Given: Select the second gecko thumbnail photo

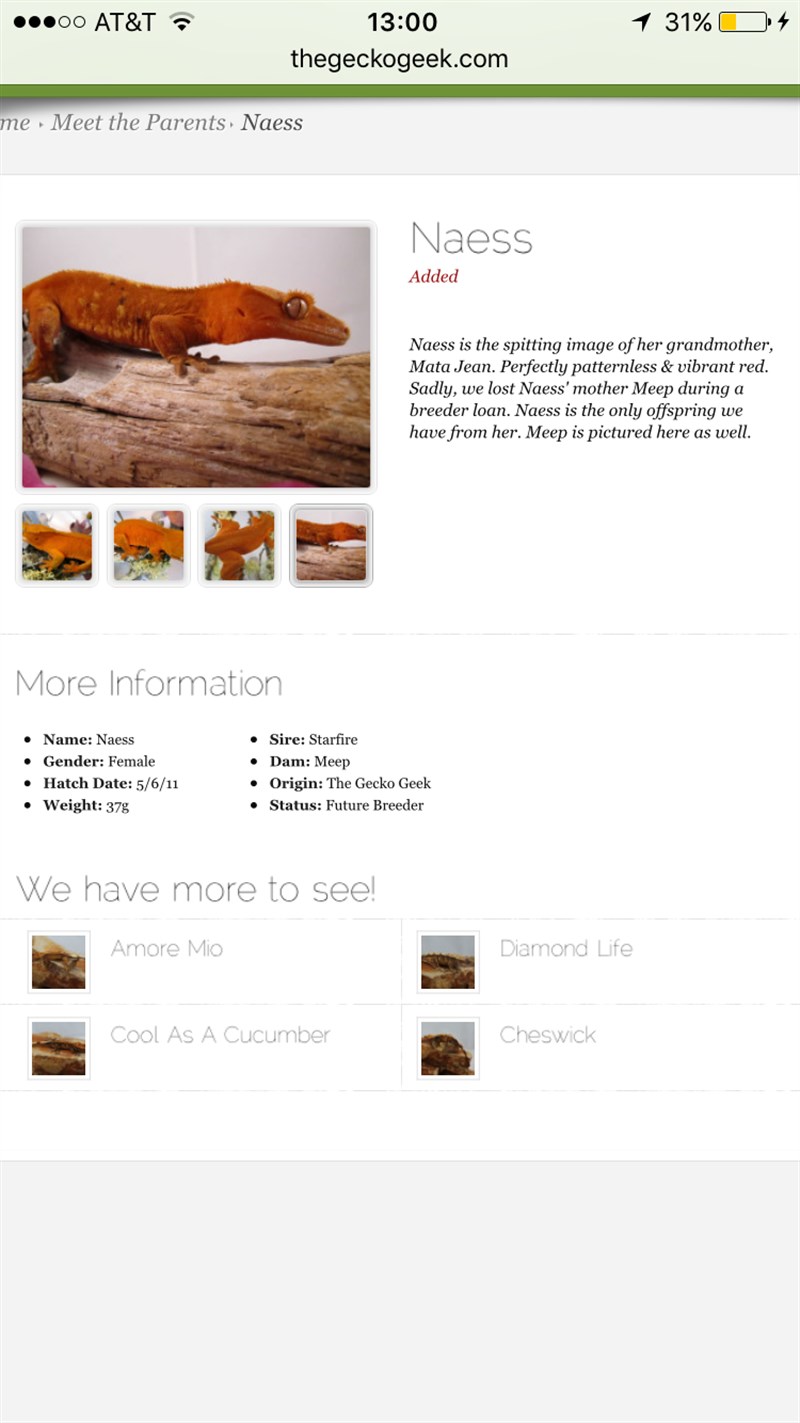Looking at the screenshot, I should click(x=149, y=545).
